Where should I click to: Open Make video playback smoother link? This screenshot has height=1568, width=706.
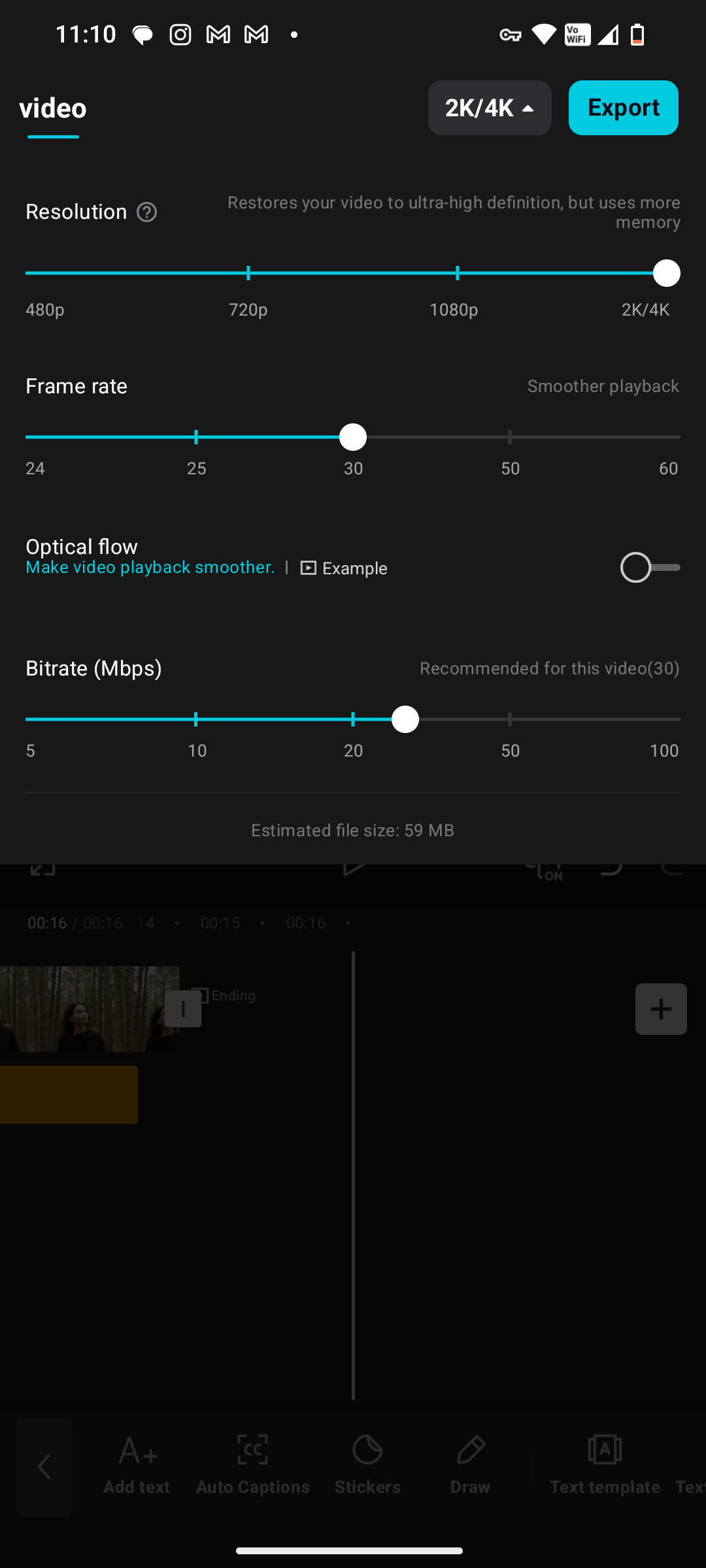150,567
